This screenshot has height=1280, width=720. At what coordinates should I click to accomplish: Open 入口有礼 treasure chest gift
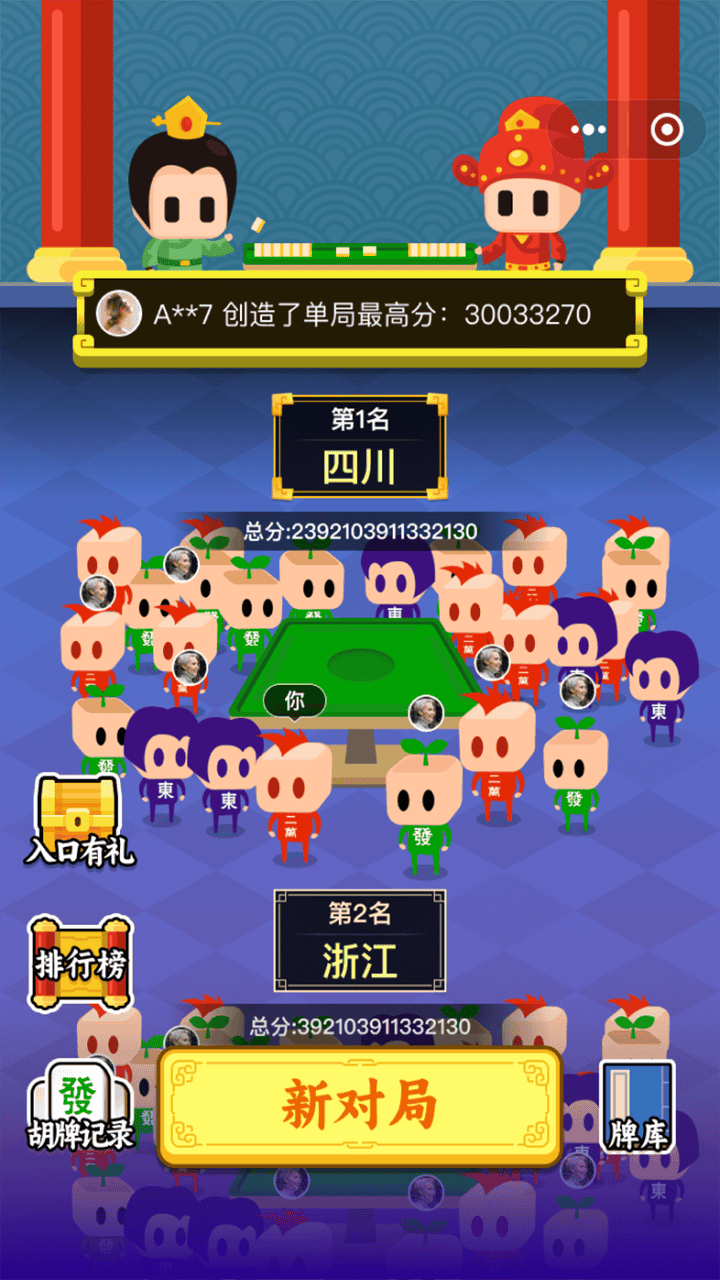point(80,822)
